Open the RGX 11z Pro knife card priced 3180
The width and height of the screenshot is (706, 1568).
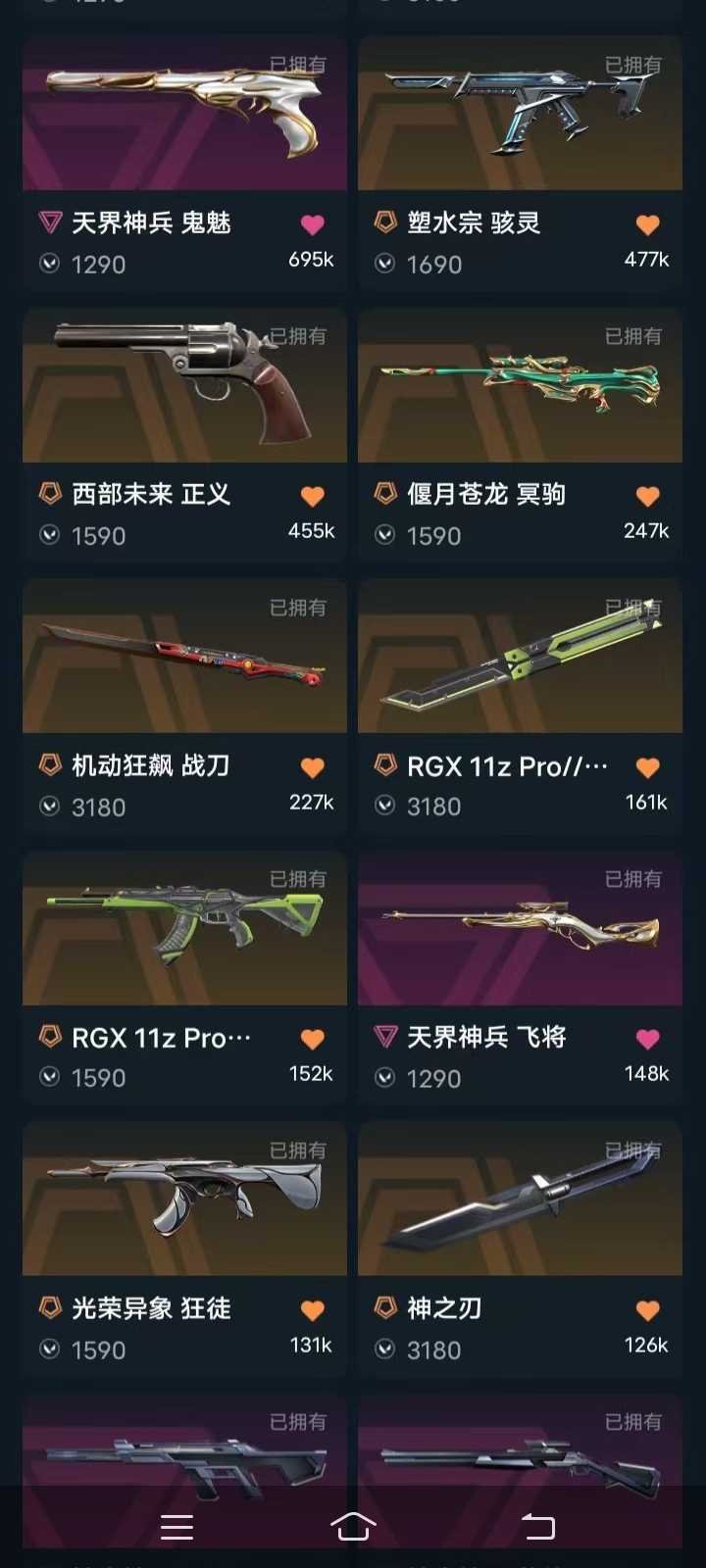click(x=520, y=707)
